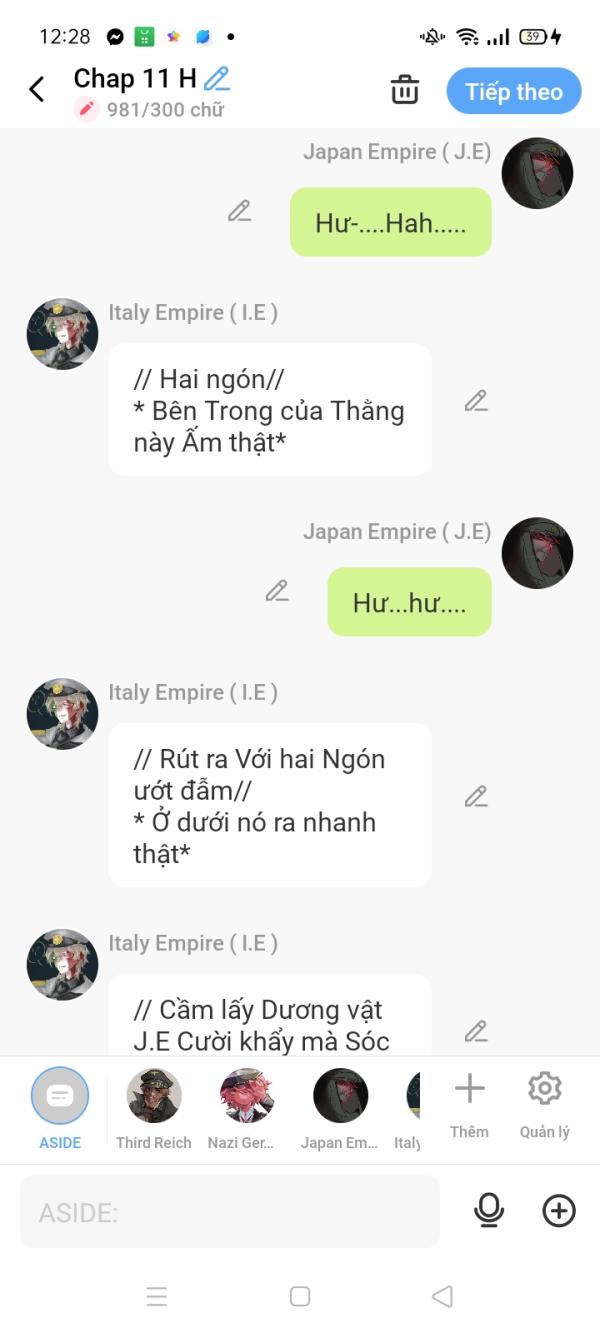The image size is (600, 1333).
Task: Delete chapter with the trash icon
Action: (405, 90)
